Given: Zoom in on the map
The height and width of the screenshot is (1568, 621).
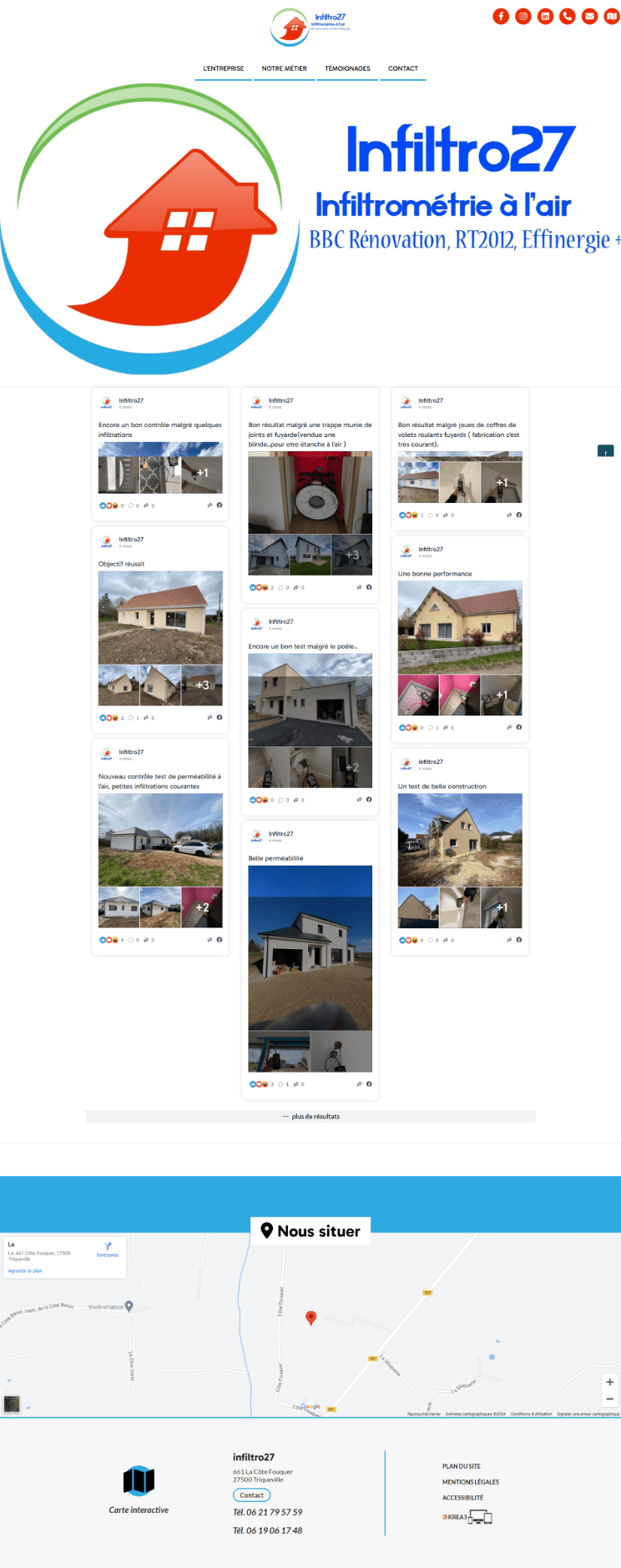Looking at the screenshot, I should (609, 1382).
